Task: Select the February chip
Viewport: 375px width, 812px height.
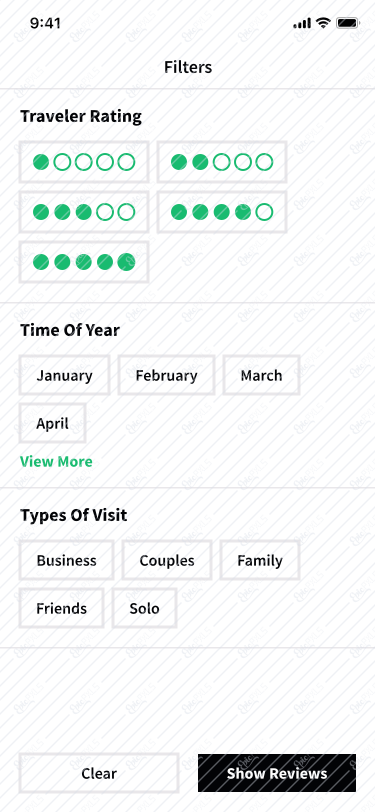Action: point(166,375)
